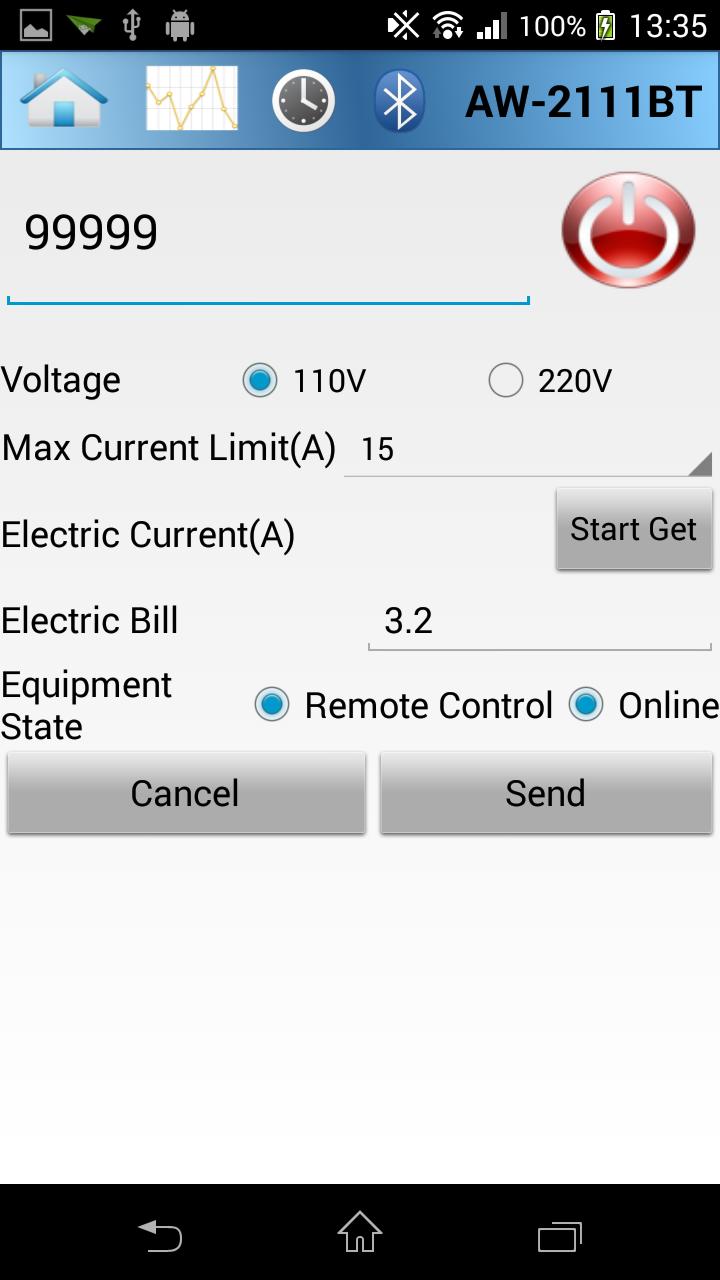Send the settings to the device
720x1280 pixels.
545,793
